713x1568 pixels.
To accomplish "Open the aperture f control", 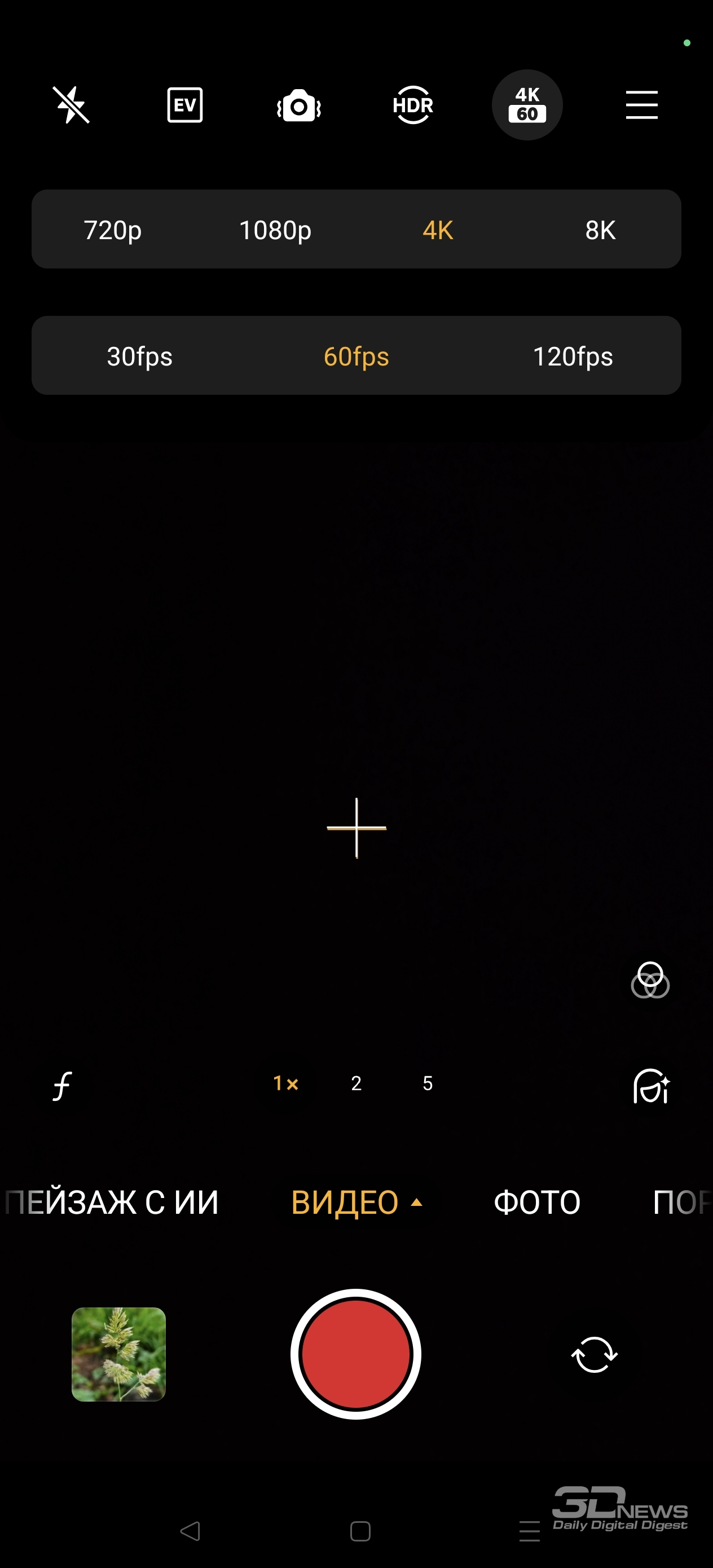I will click(62, 1086).
